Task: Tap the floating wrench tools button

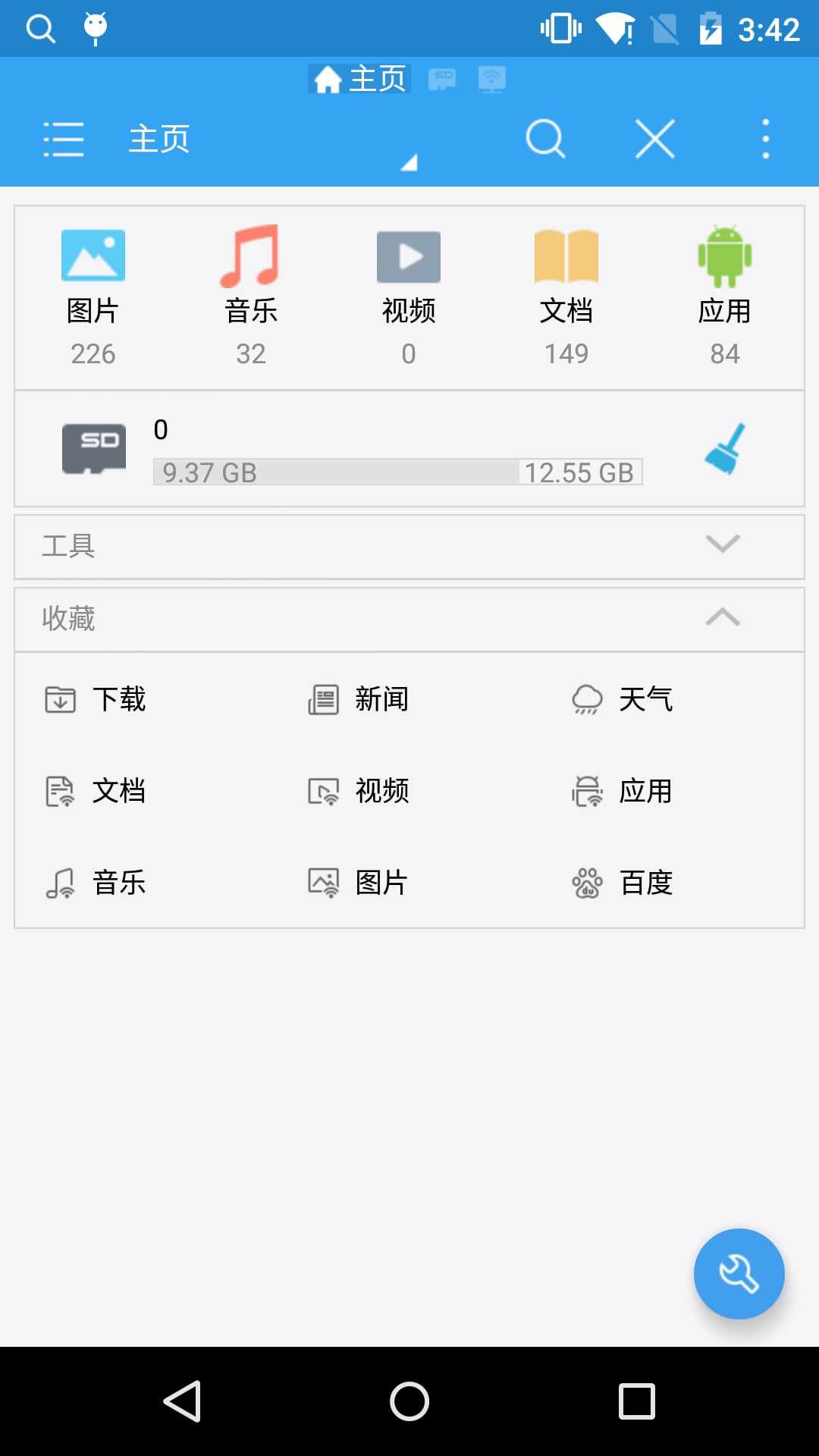Action: pyautogui.click(x=739, y=1273)
